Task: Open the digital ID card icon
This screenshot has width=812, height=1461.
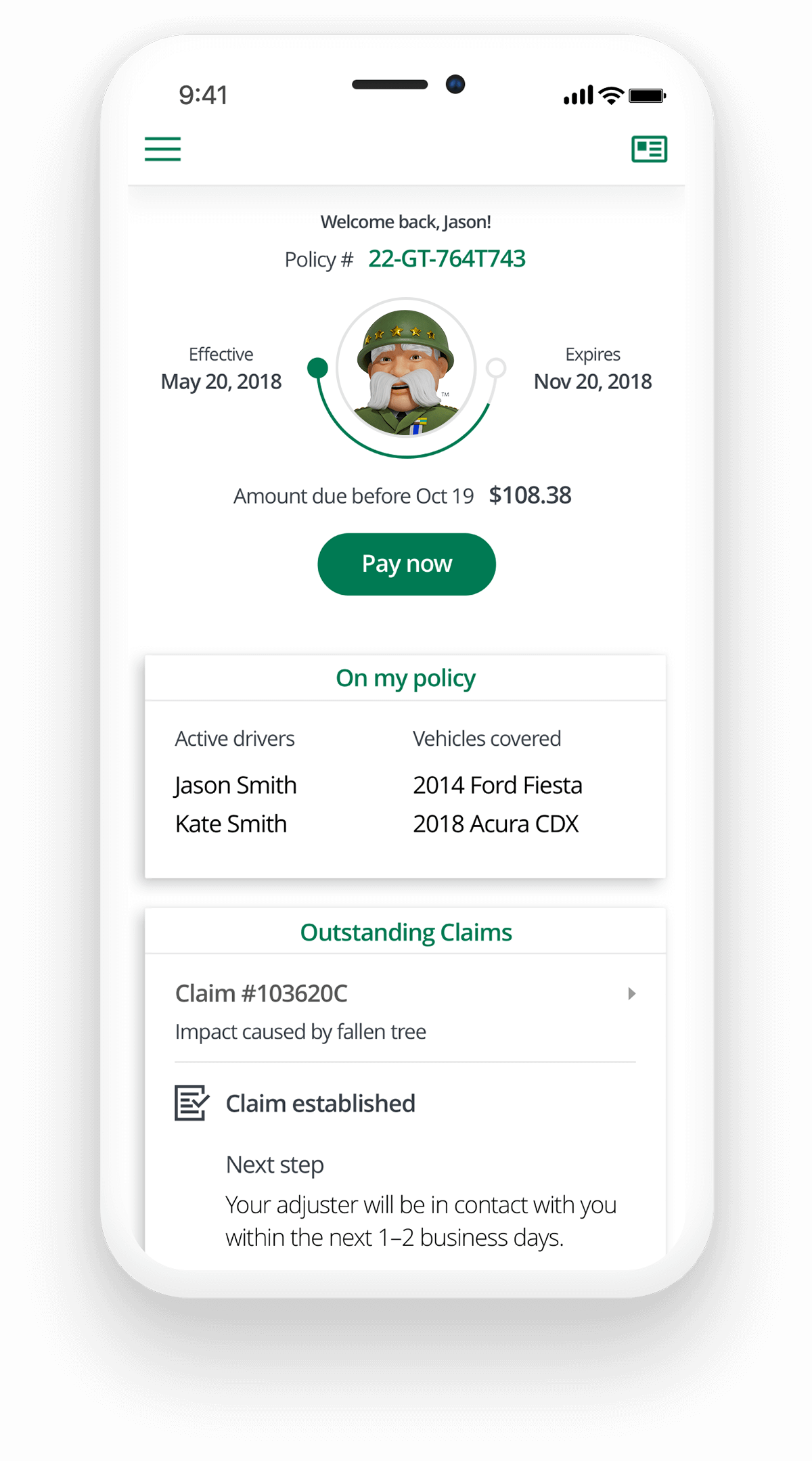Action: 648,148
